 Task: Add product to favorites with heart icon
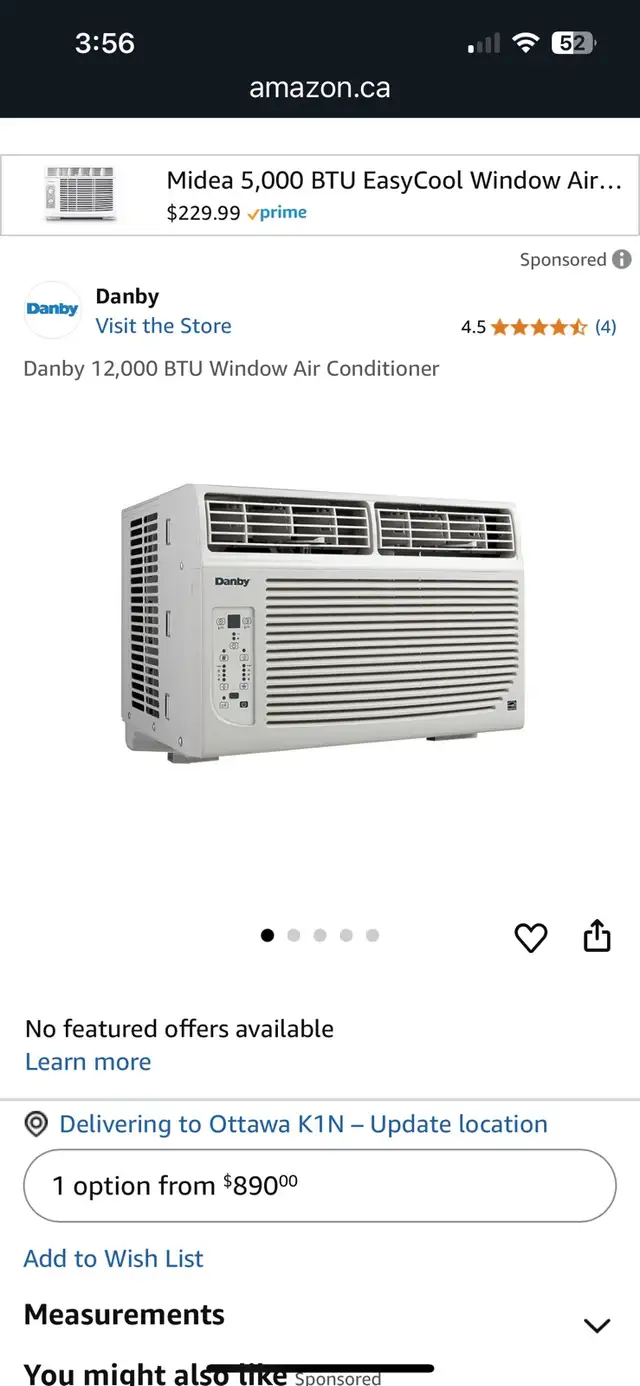pyautogui.click(x=531, y=937)
